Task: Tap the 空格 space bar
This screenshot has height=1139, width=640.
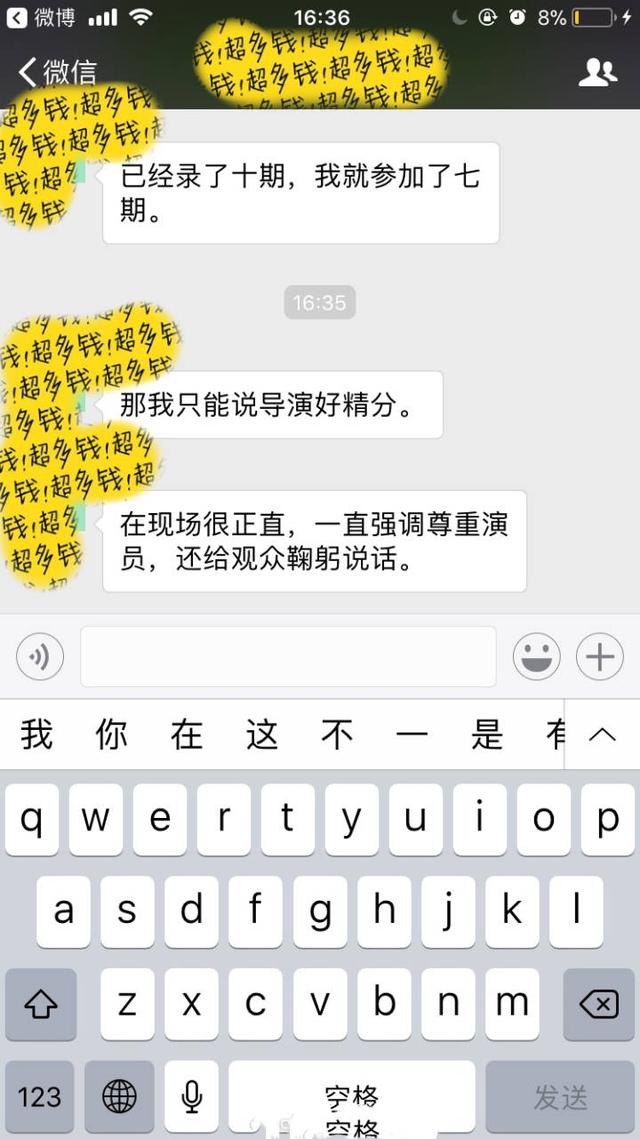Action: pos(352,1097)
